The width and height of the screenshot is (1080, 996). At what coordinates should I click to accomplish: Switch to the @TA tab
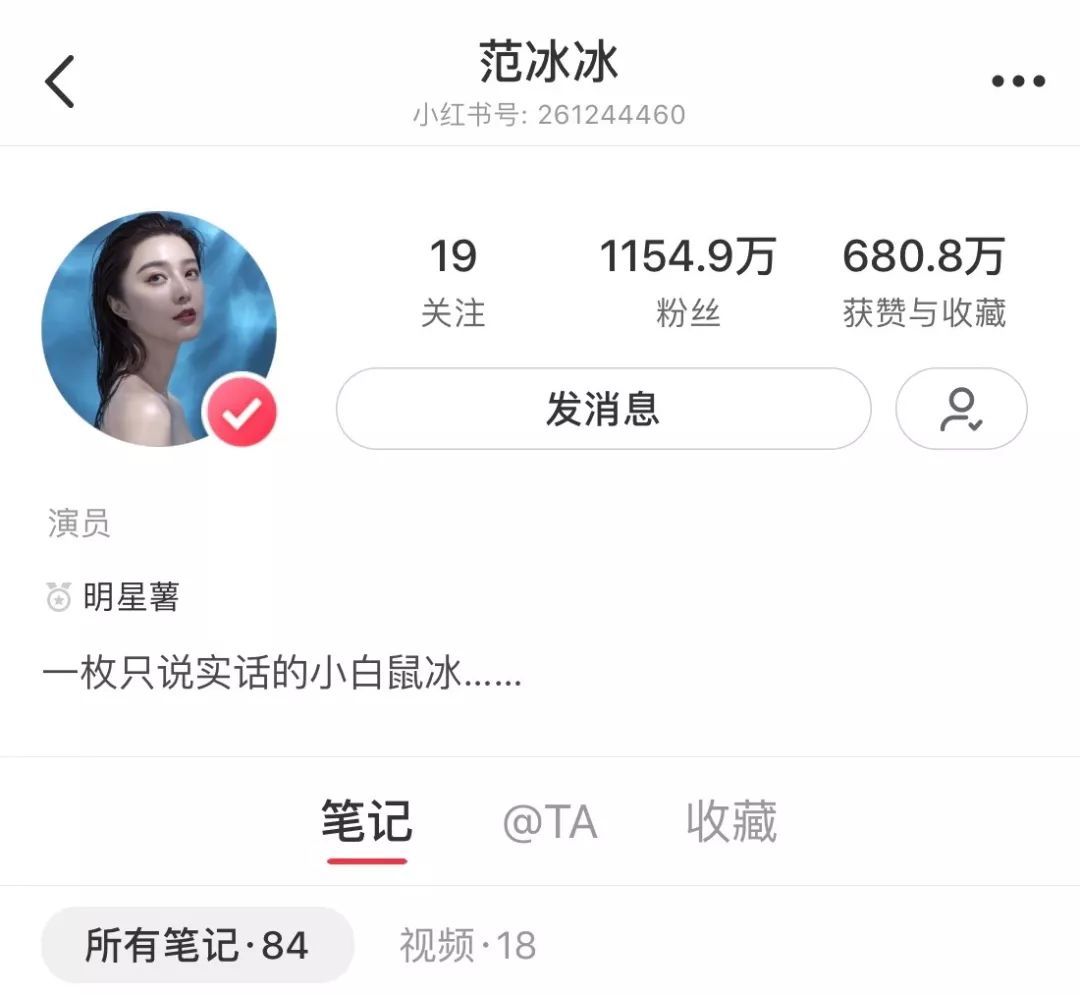(549, 823)
